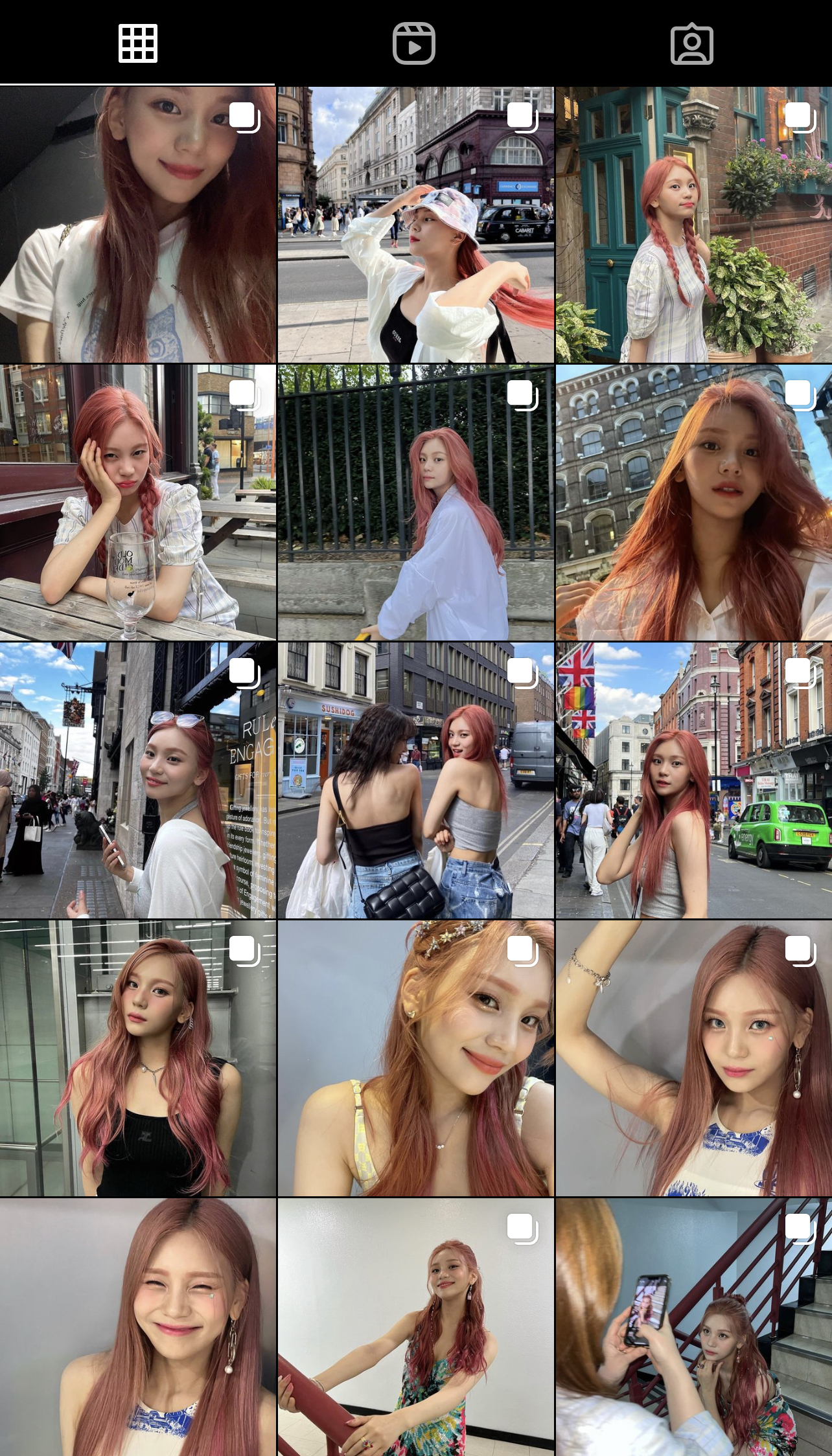This screenshot has width=832, height=1456.
Task: Open the bucket hat street photo post
Action: [x=415, y=224]
